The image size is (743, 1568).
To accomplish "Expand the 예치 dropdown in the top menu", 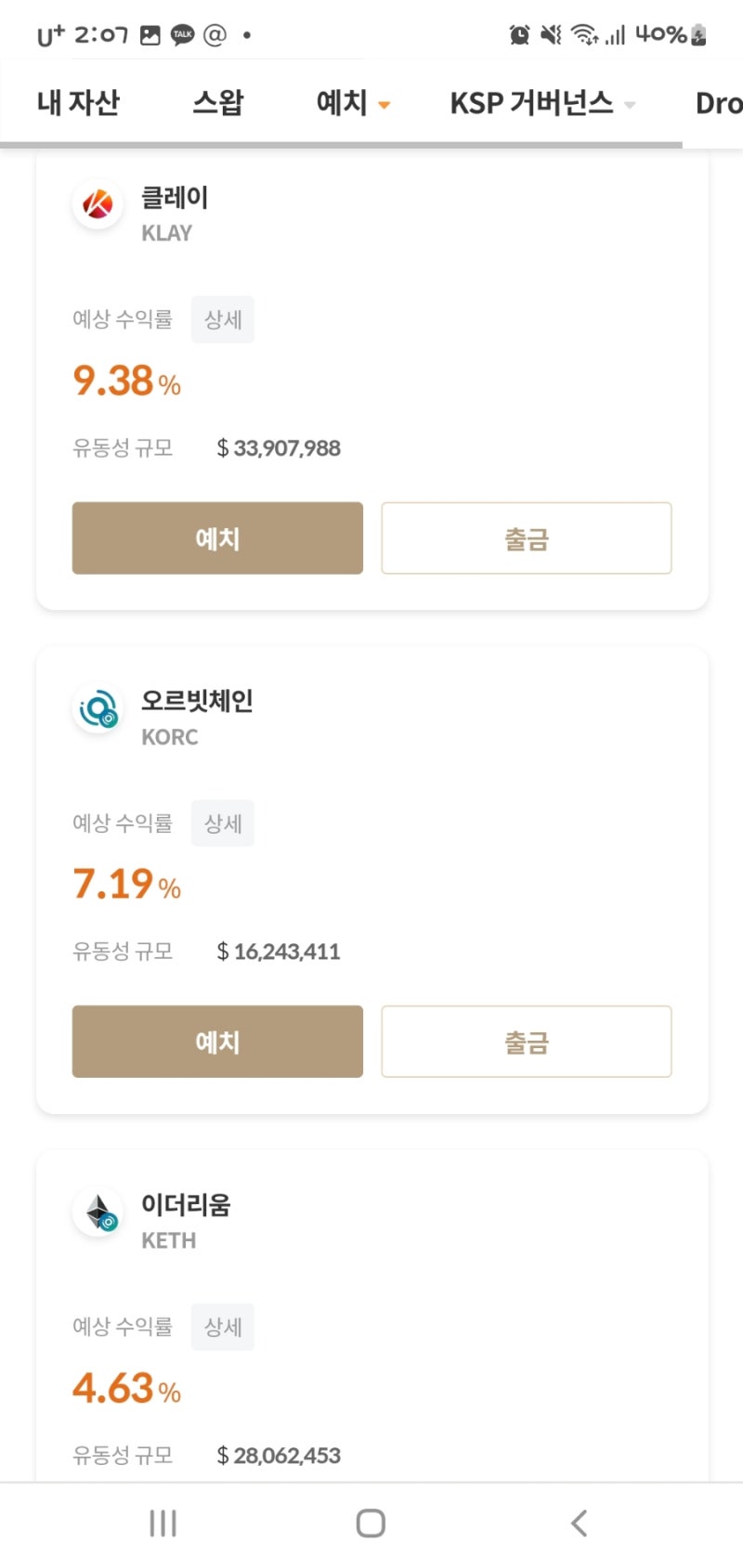I will pos(353,103).
